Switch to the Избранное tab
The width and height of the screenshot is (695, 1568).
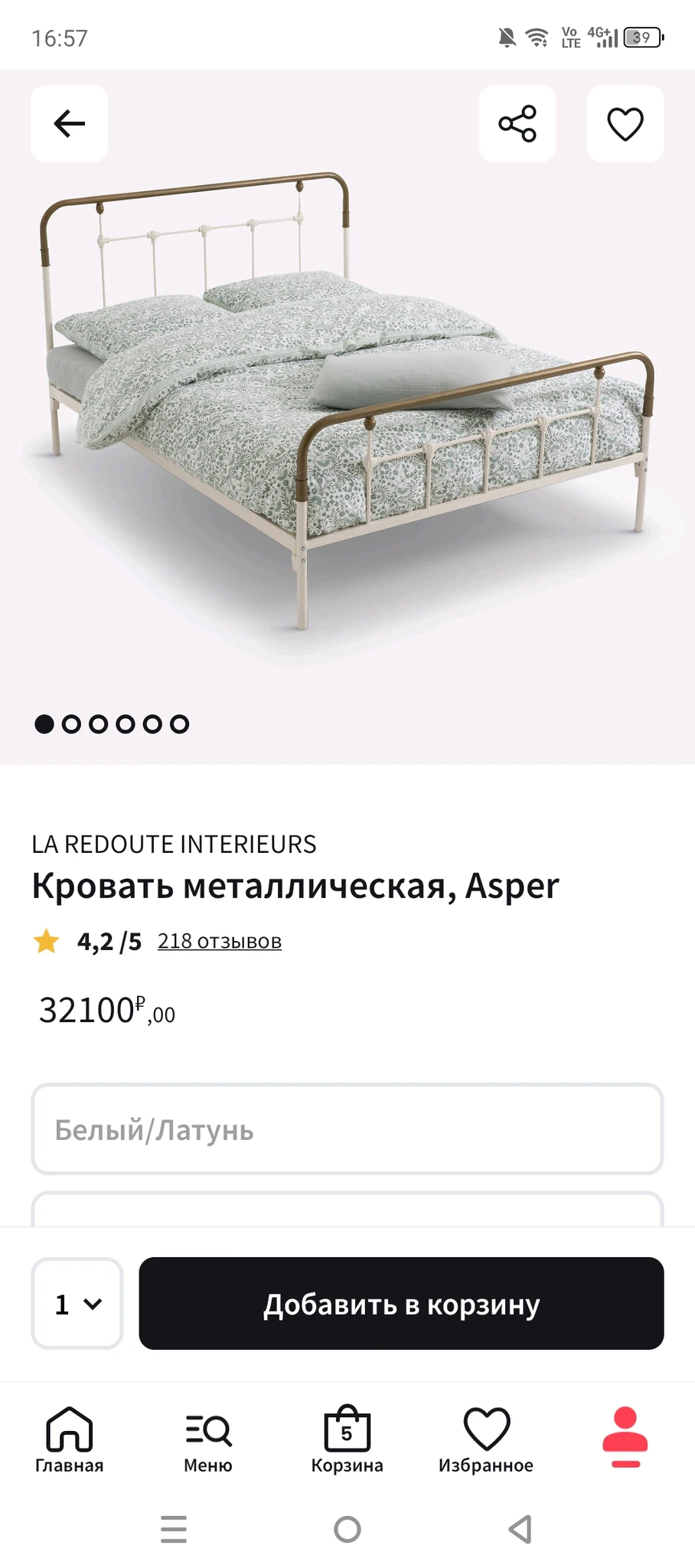pyautogui.click(x=486, y=1440)
